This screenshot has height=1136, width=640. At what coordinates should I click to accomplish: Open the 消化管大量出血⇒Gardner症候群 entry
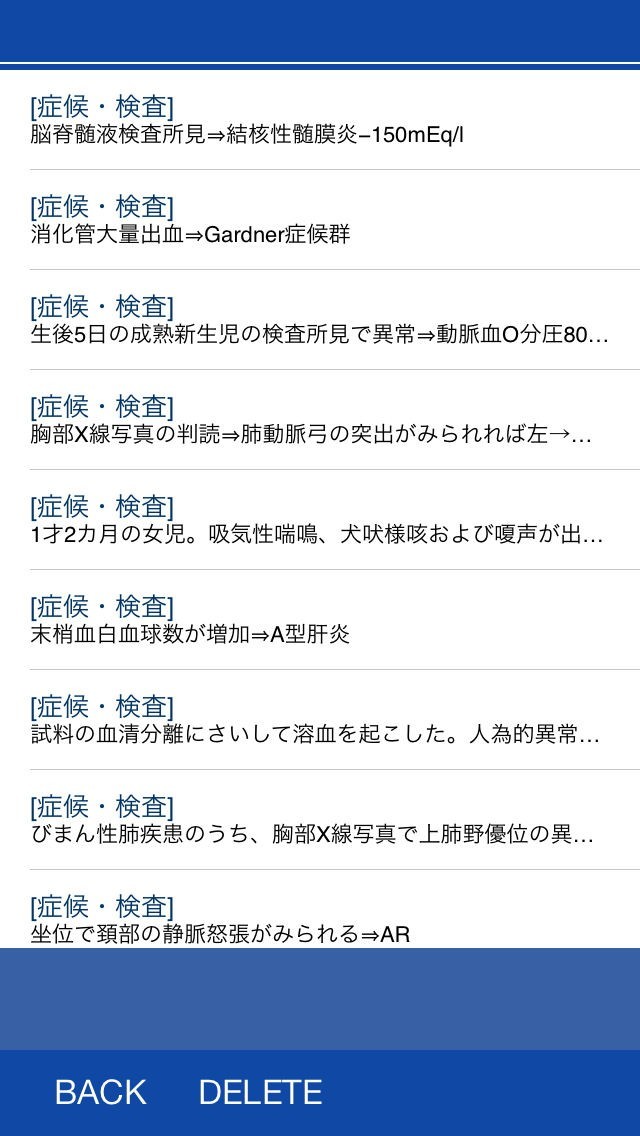pos(320,220)
